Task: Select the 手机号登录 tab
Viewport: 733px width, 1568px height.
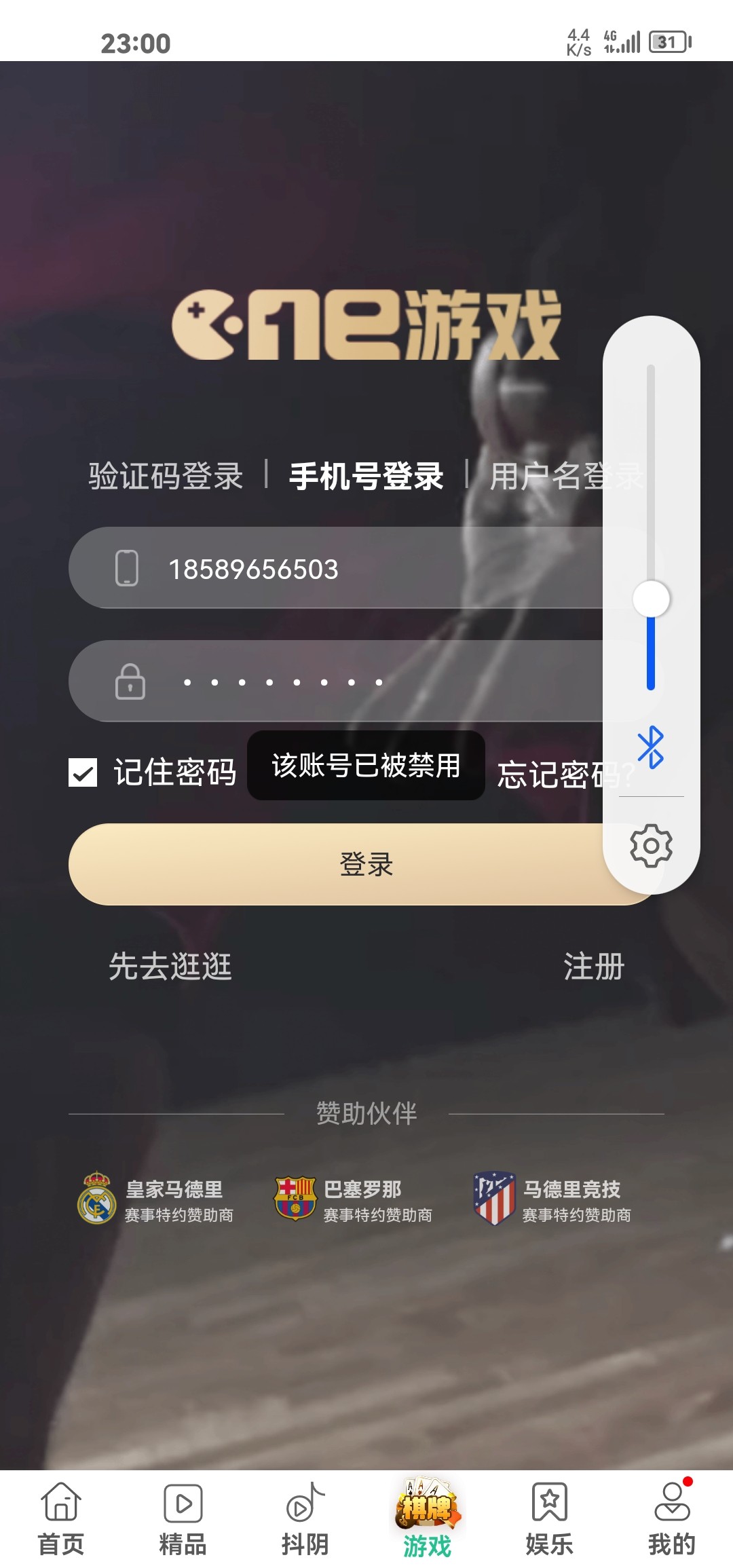Action: click(x=366, y=476)
